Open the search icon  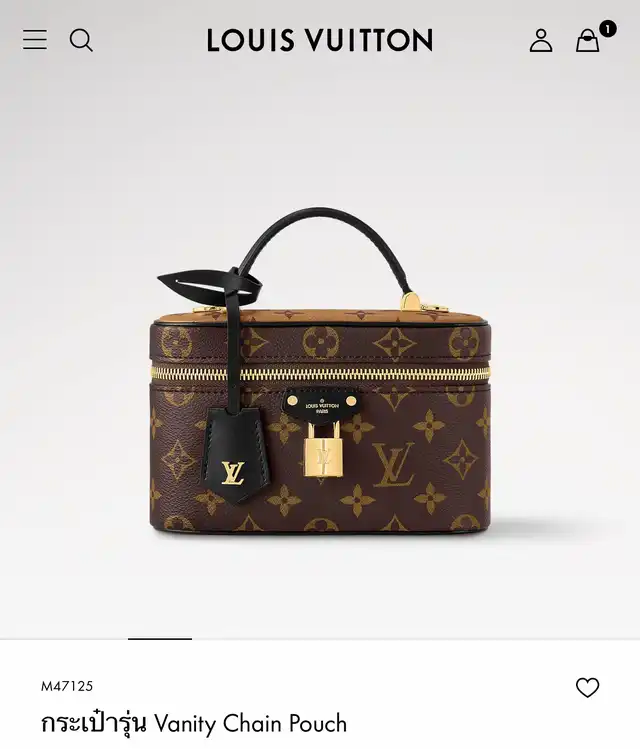[81, 40]
